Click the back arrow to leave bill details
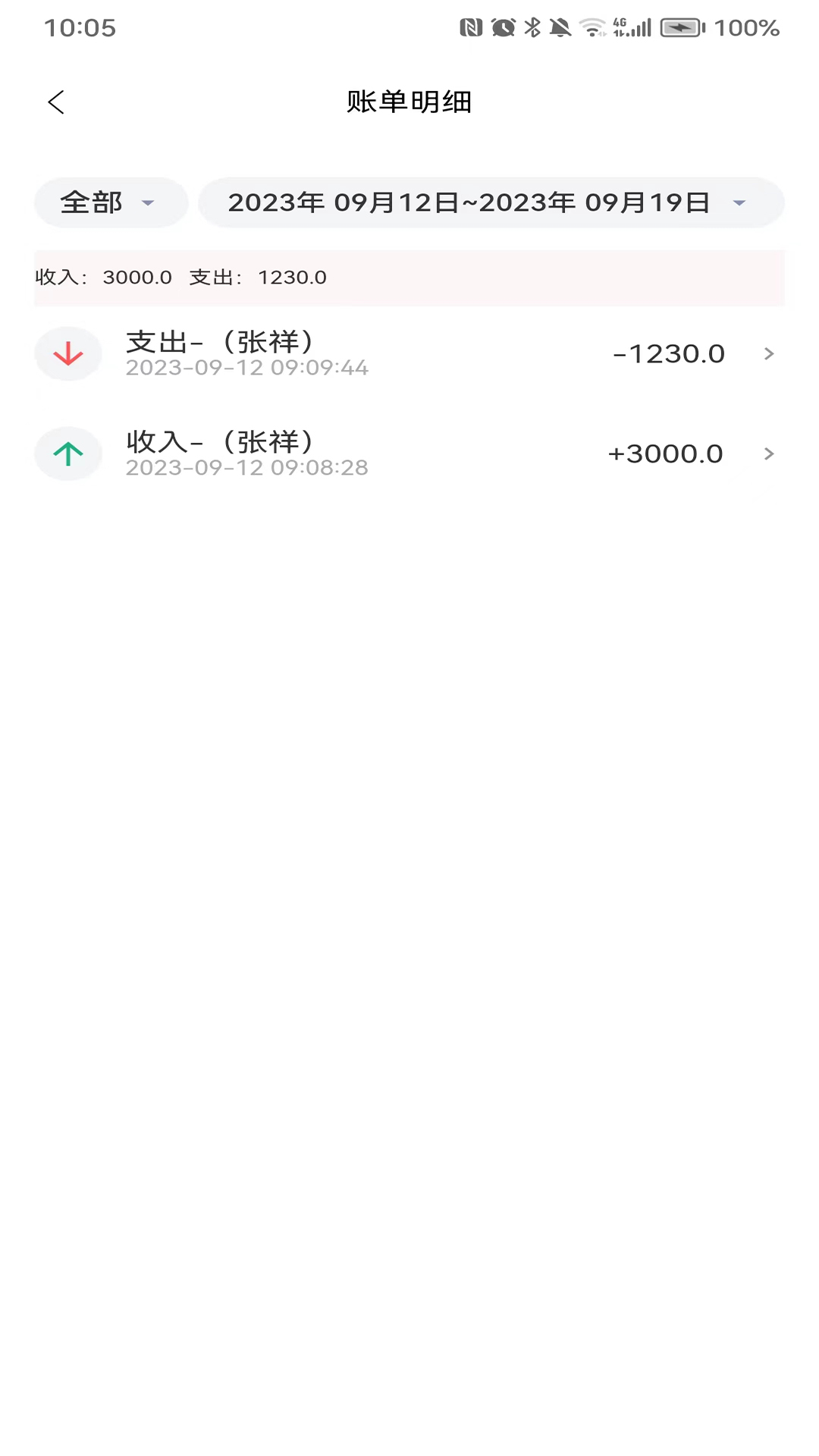 55,102
